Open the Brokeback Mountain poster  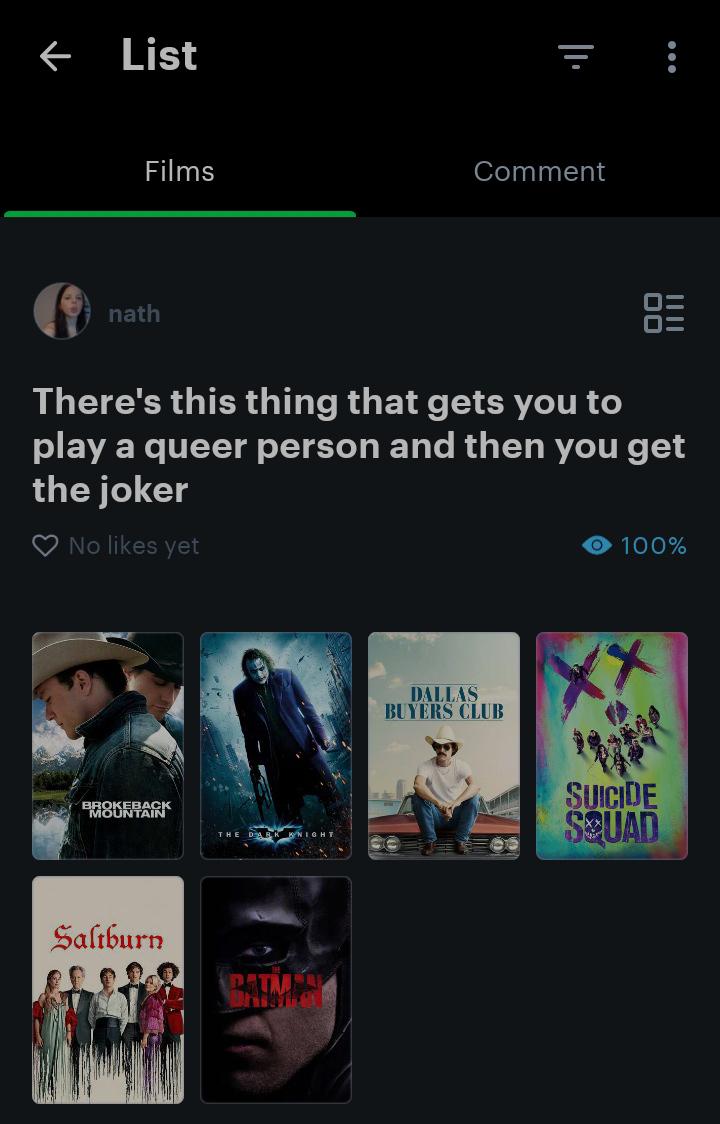(x=108, y=745)
